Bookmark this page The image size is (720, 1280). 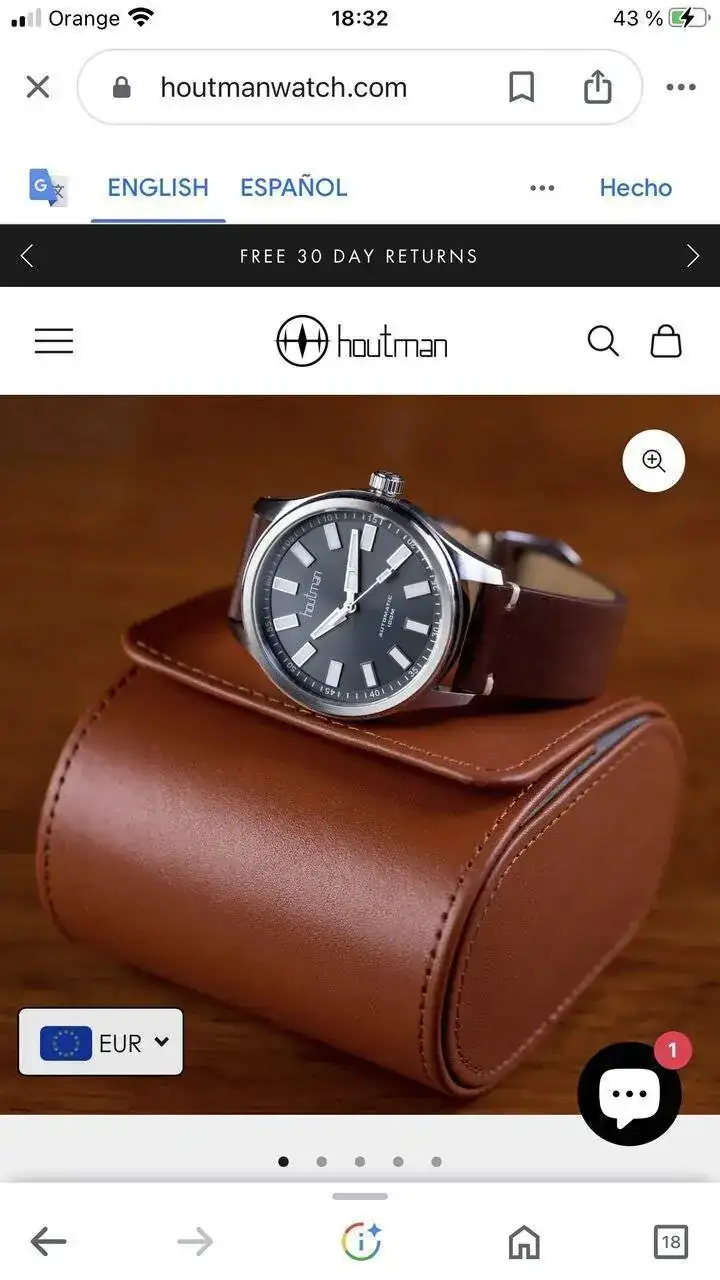pos(521,87)
